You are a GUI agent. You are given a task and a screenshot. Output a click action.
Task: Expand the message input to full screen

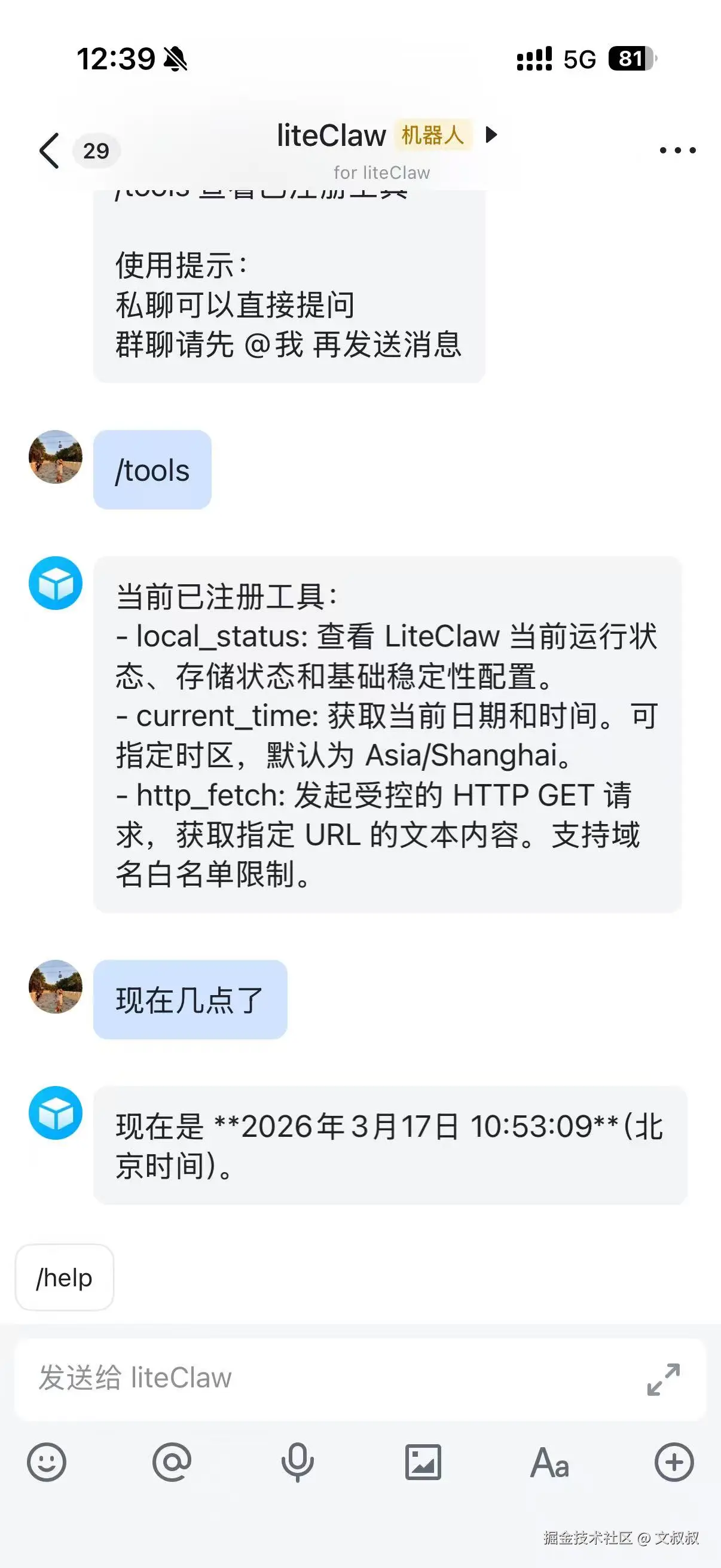(x=663, y=1379)
